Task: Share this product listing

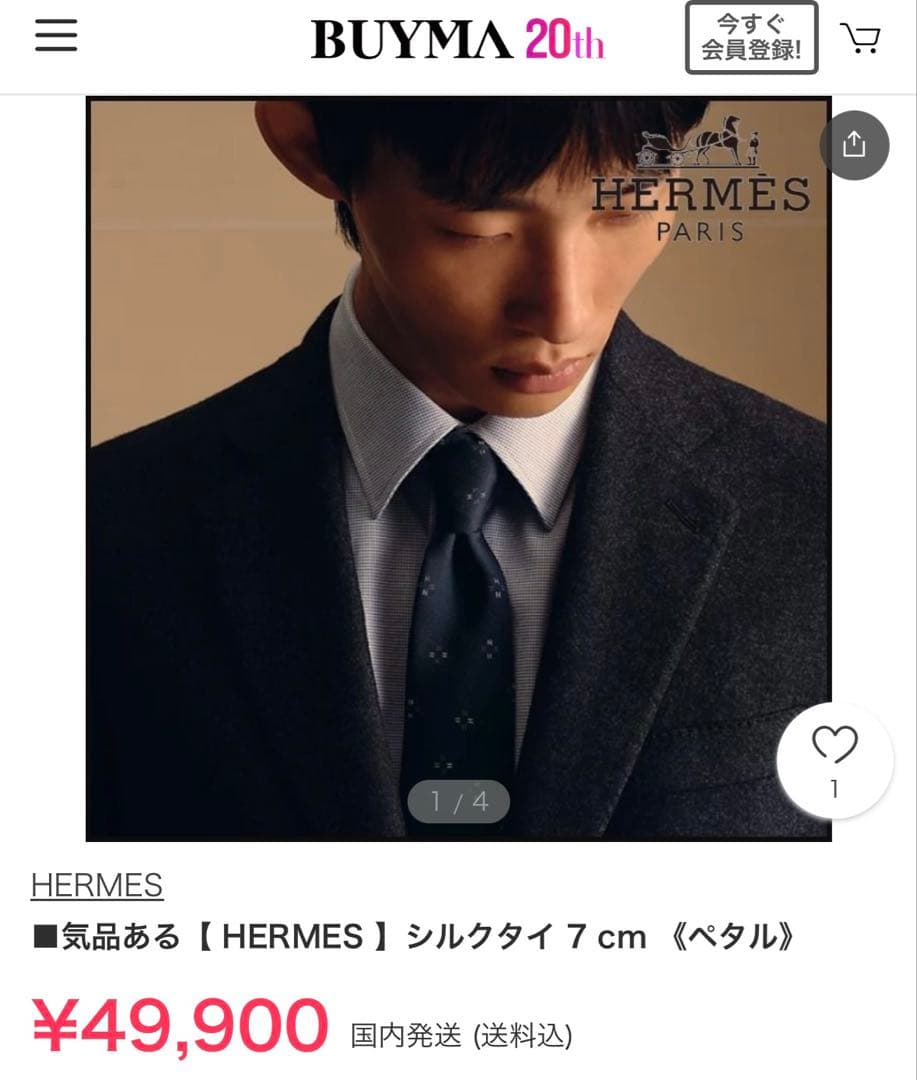Action: click(x=853, y=145)
